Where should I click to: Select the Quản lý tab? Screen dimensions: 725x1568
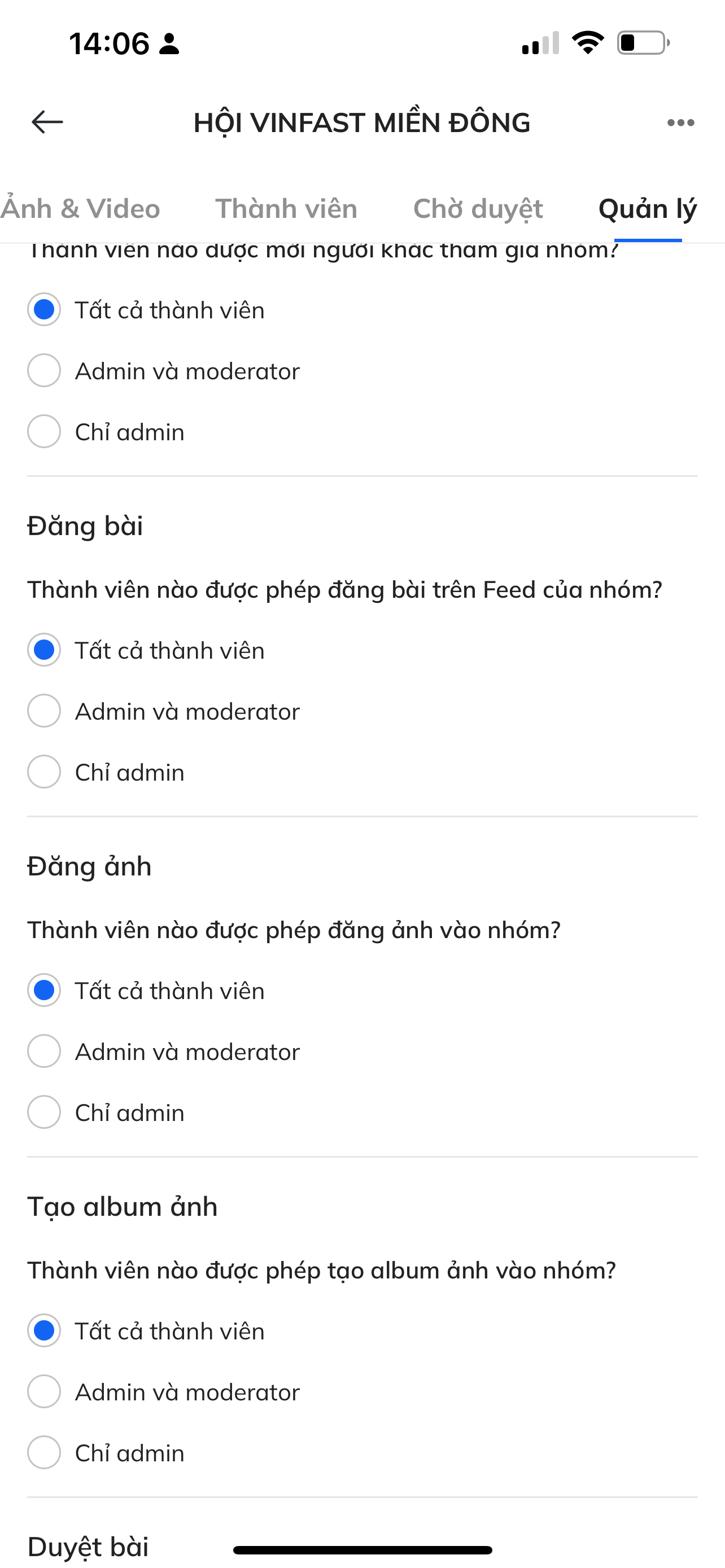coord(647,209)
